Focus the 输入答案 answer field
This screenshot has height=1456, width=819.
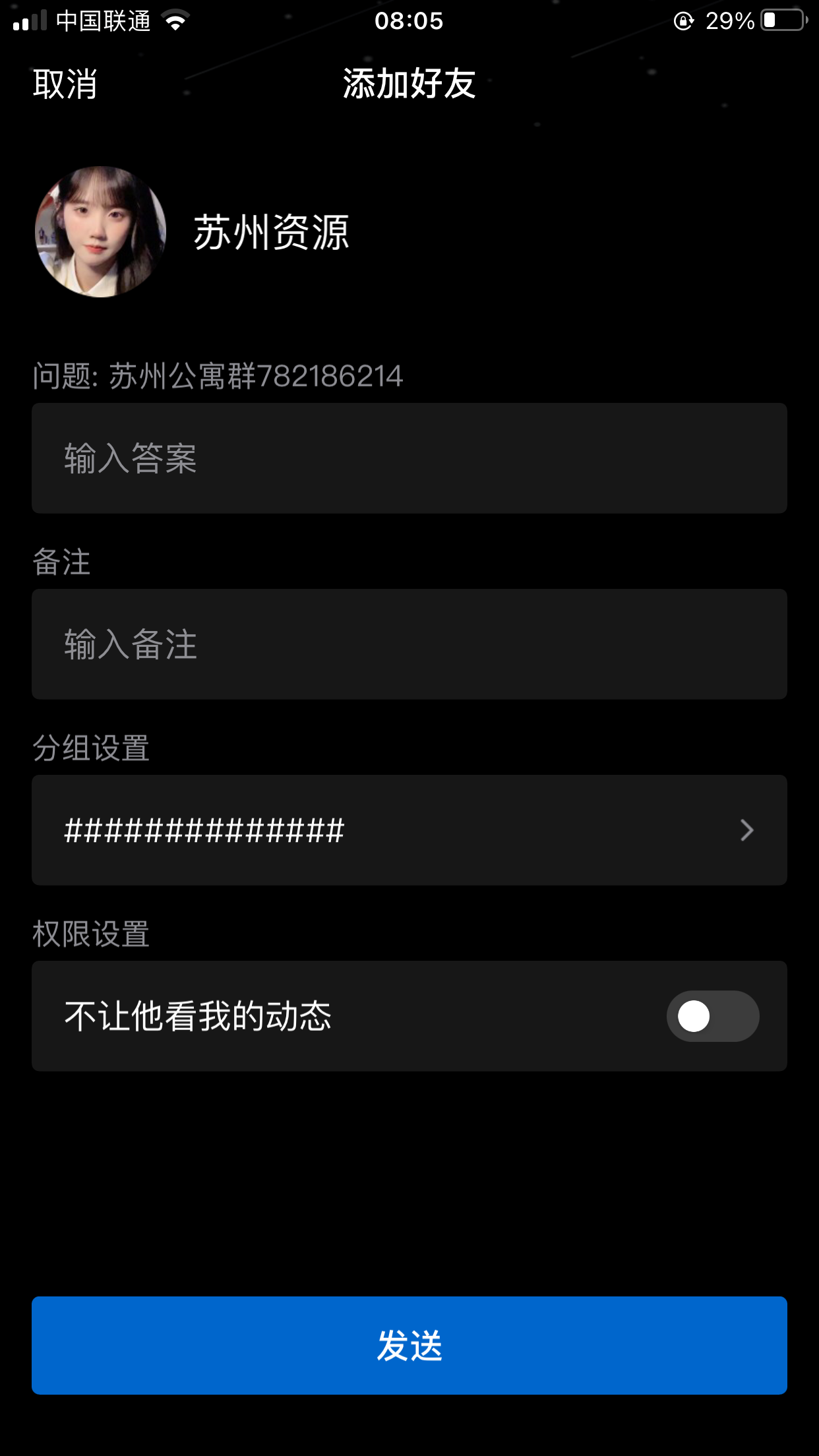pos(409,458)
